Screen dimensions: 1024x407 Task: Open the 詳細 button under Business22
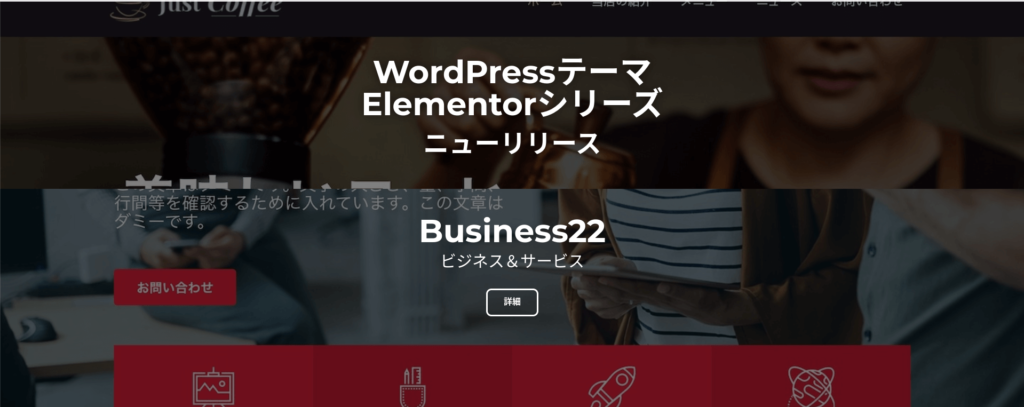512,301
